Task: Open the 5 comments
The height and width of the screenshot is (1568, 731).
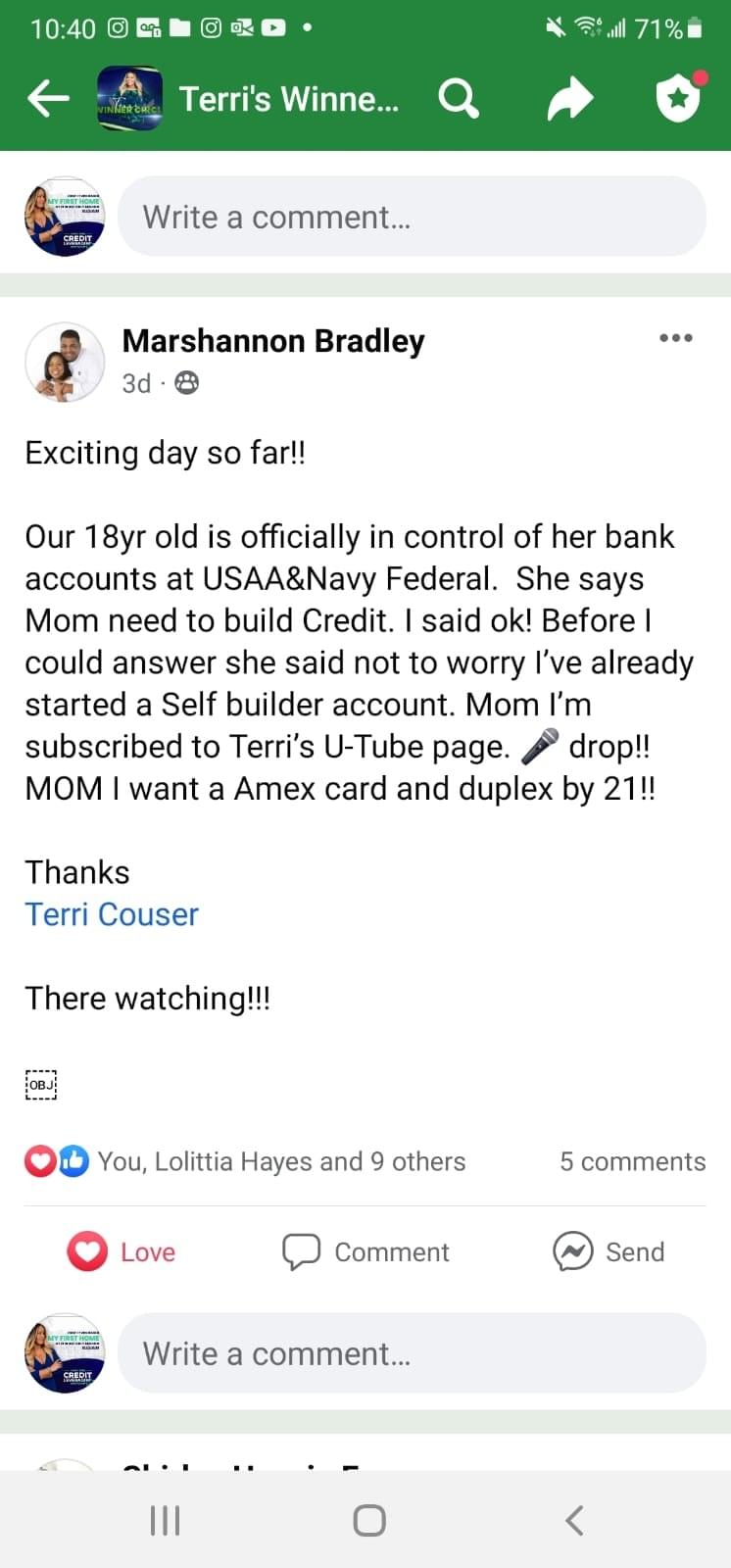Action: (x=632, y=1161)
